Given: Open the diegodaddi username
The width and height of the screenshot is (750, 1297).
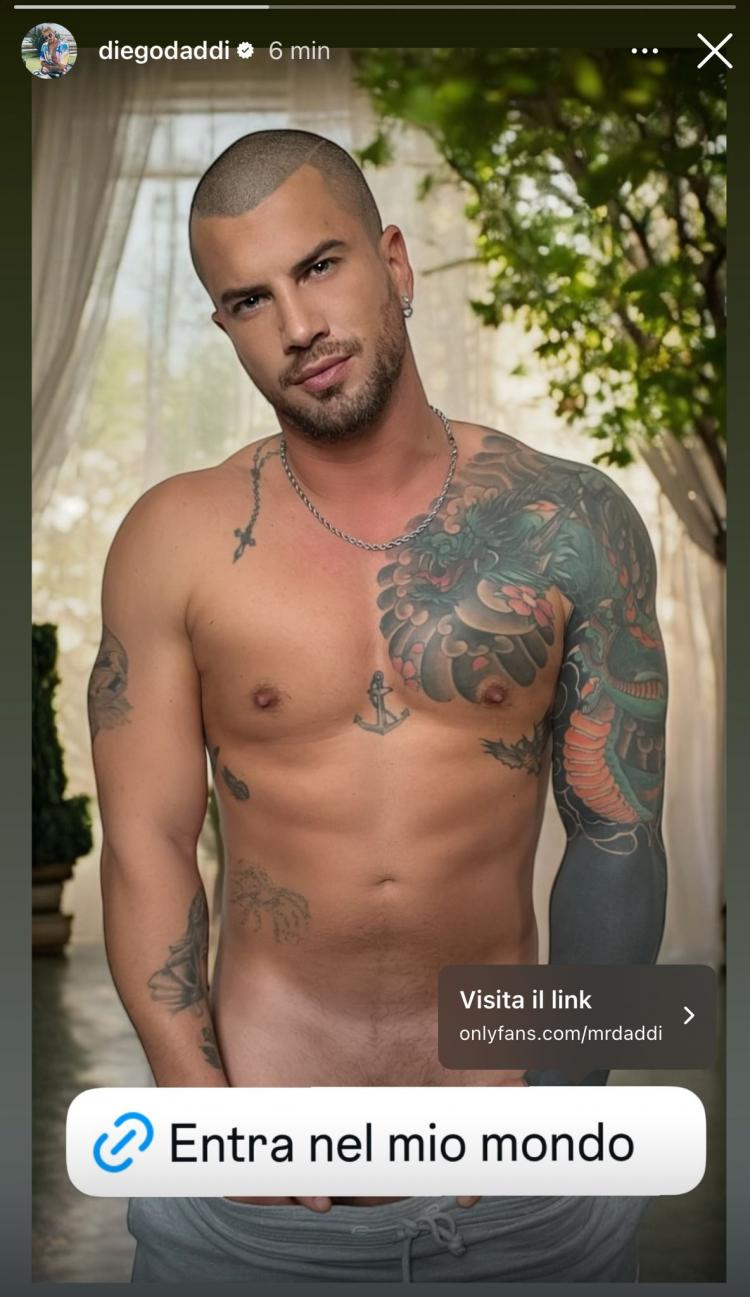Looking at the screenshot, I should [164, 51].
